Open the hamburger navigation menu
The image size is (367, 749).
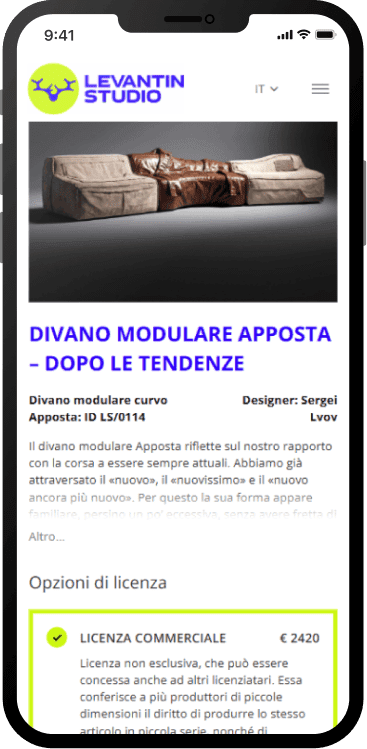[320, 89]
